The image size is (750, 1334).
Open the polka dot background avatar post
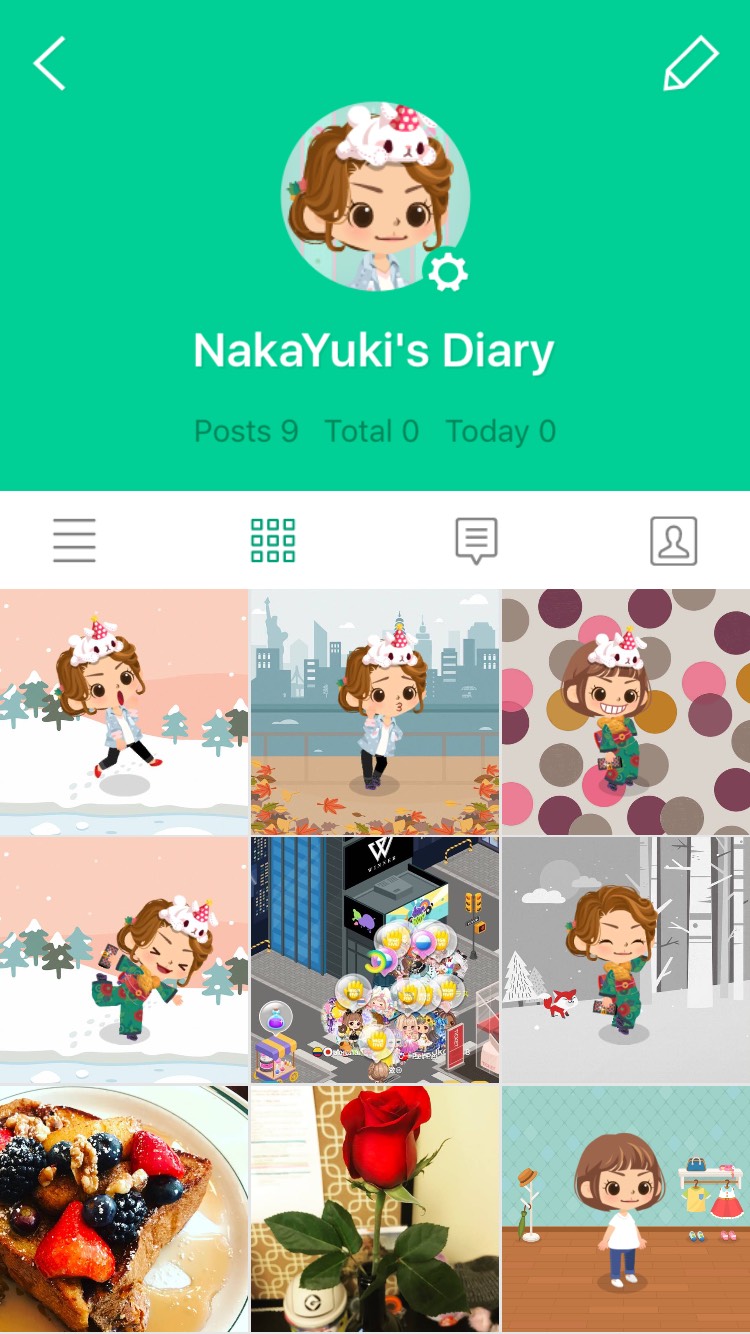pyautogui.click(x=626, y=712)
